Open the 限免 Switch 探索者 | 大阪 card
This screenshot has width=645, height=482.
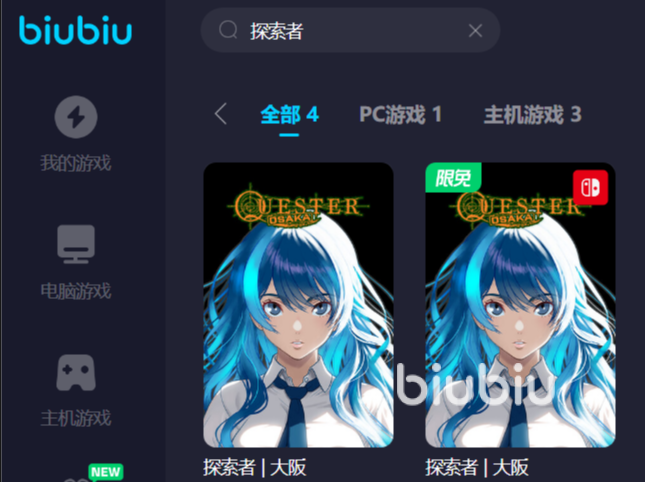tap(520, 305)
